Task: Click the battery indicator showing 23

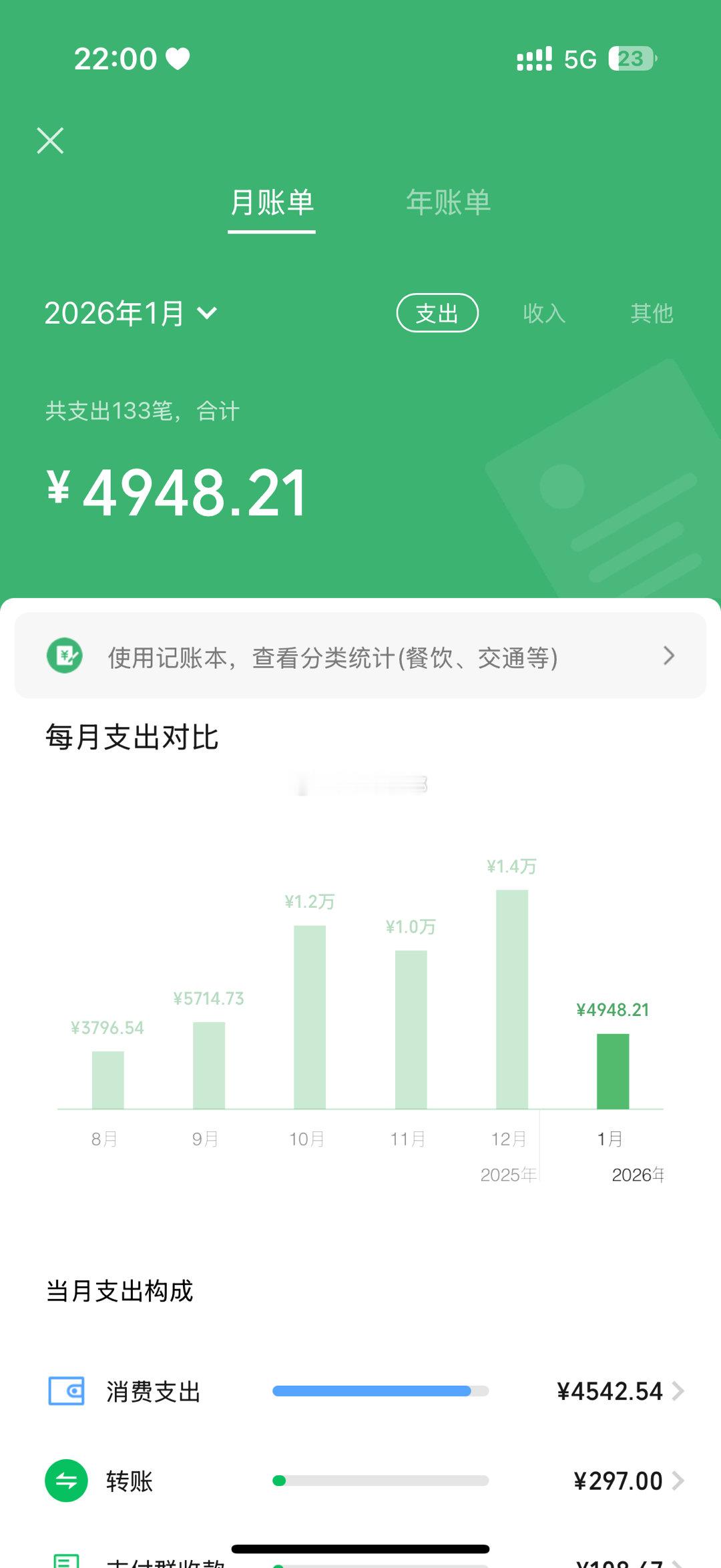Action: tap(628, 60)
